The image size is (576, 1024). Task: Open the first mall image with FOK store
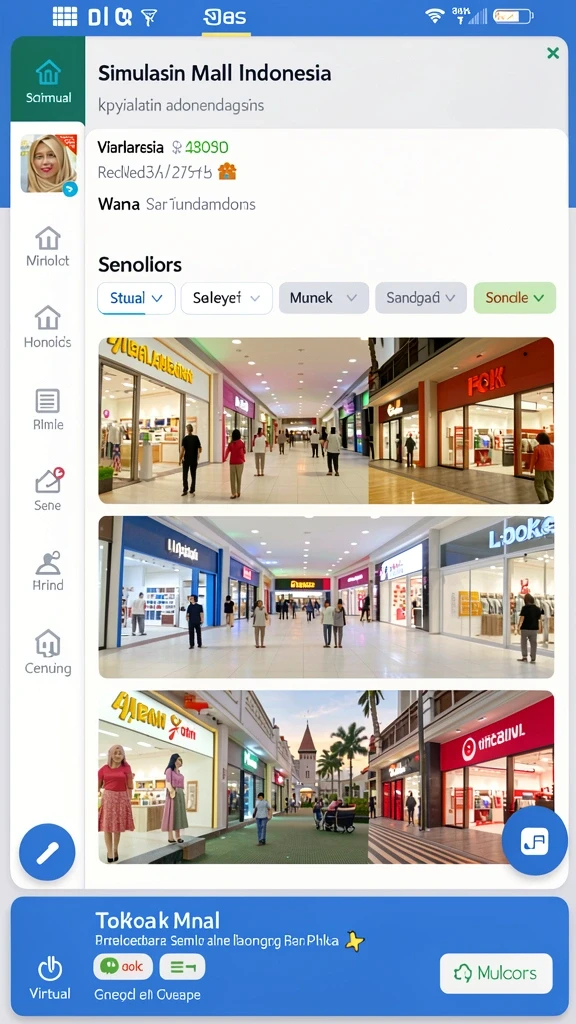point(326,421)
